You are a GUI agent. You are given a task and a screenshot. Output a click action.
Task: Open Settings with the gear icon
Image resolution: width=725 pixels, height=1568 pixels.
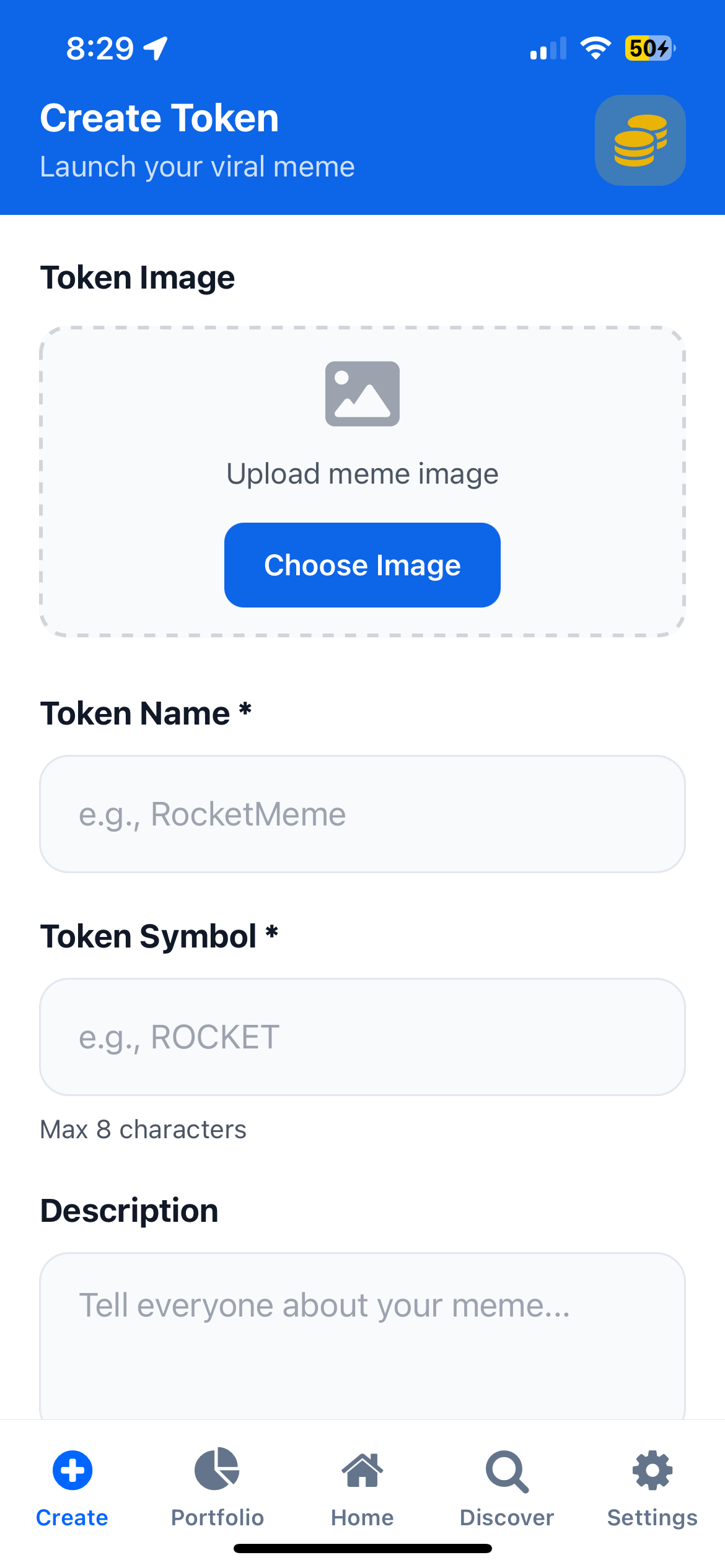pos(651,1470)
